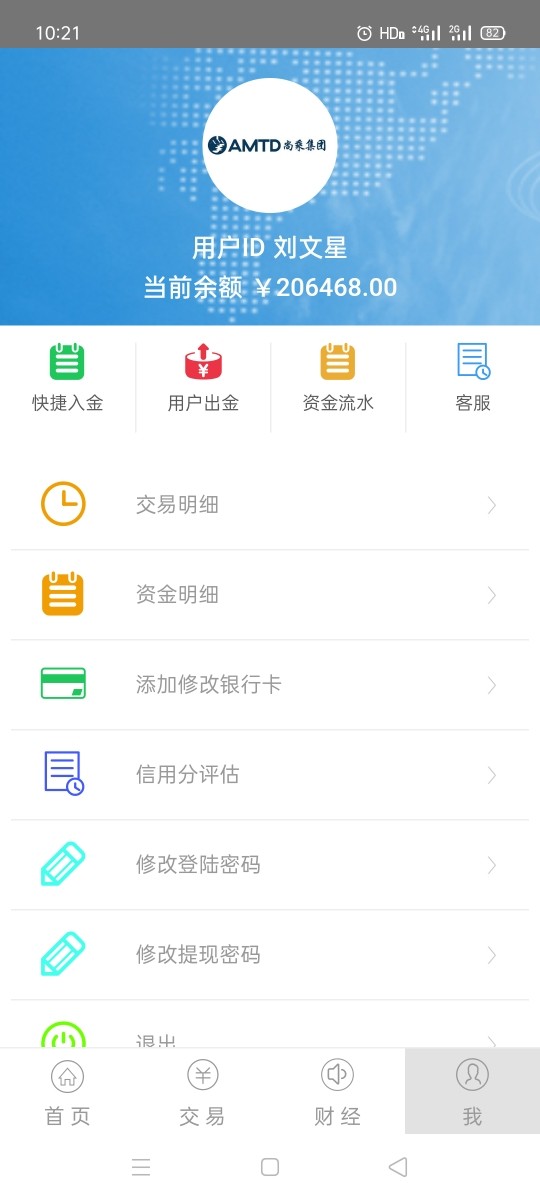
Task: Open 添加修改银行卡 bank card settings
Action: click(270, 685)
